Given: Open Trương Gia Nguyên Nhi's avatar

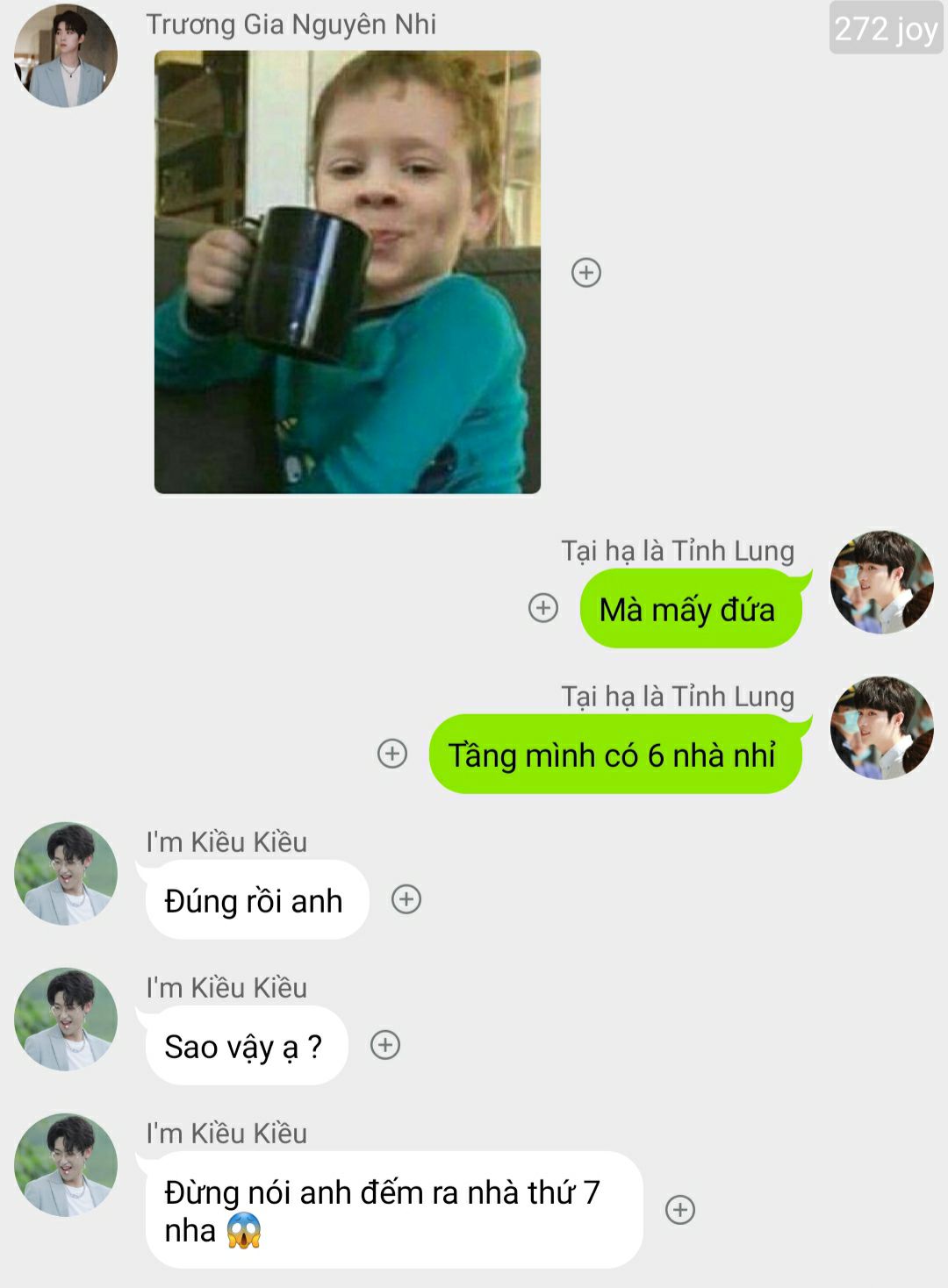Looking at the screenshot, I should coord(66,55).
